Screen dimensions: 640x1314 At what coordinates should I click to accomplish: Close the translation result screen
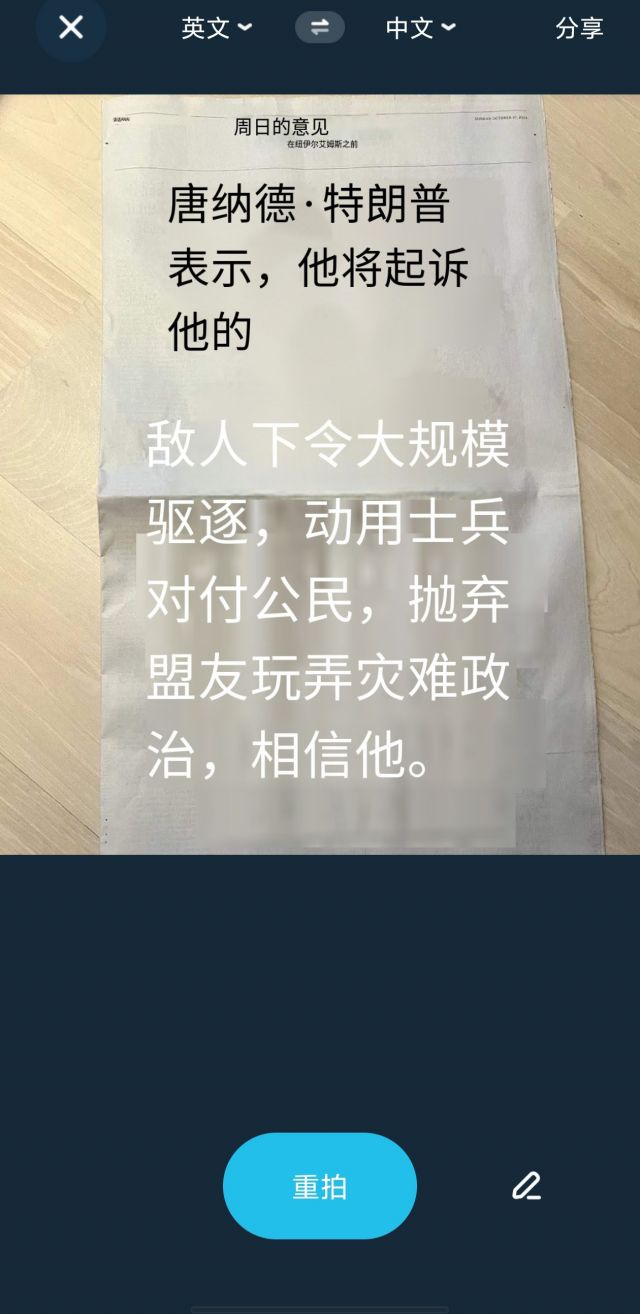70,28
